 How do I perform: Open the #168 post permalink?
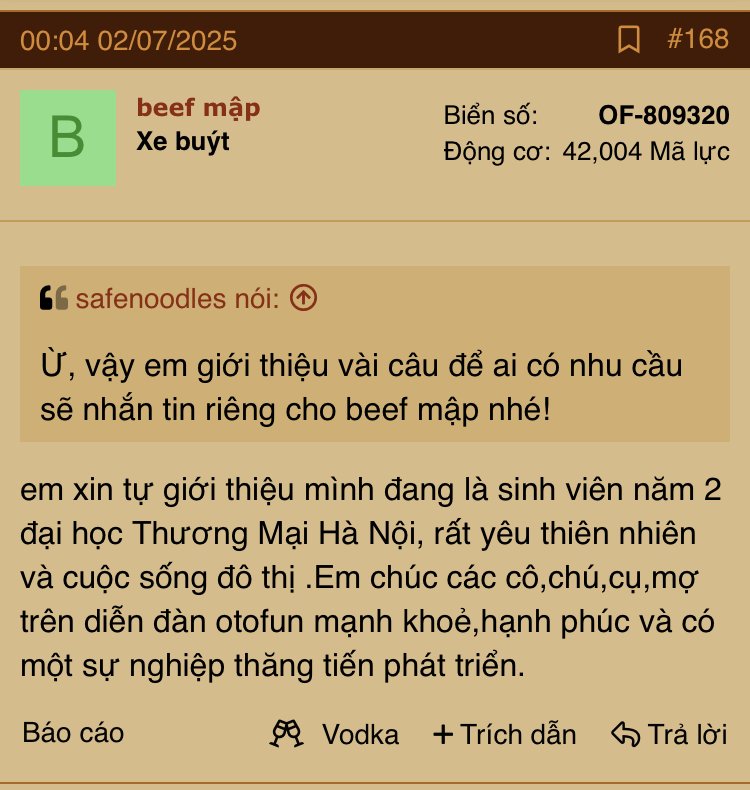click(x=697, y=40)
